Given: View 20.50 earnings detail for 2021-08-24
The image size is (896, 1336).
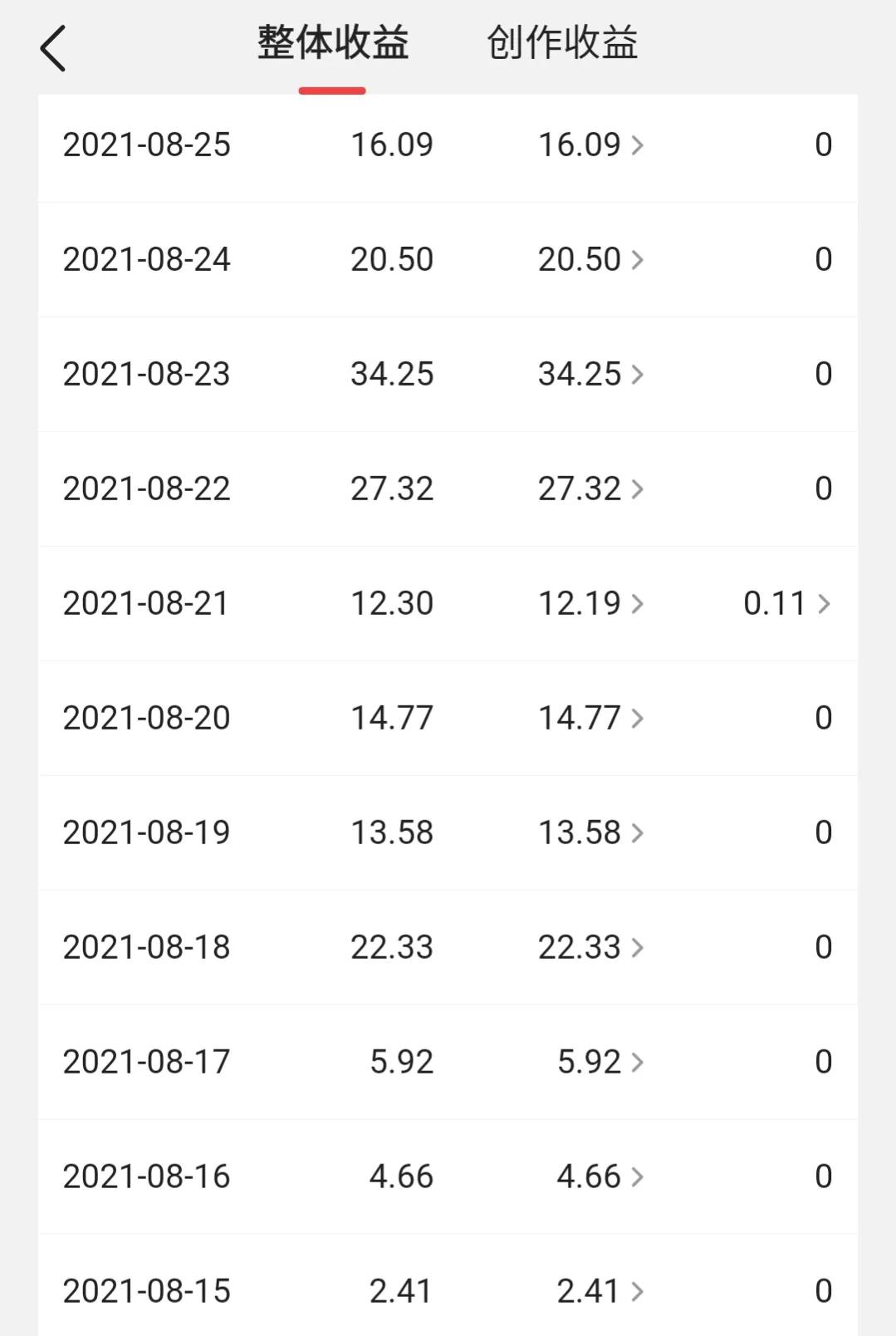Looking at the screenshot, I should point(590,260).
